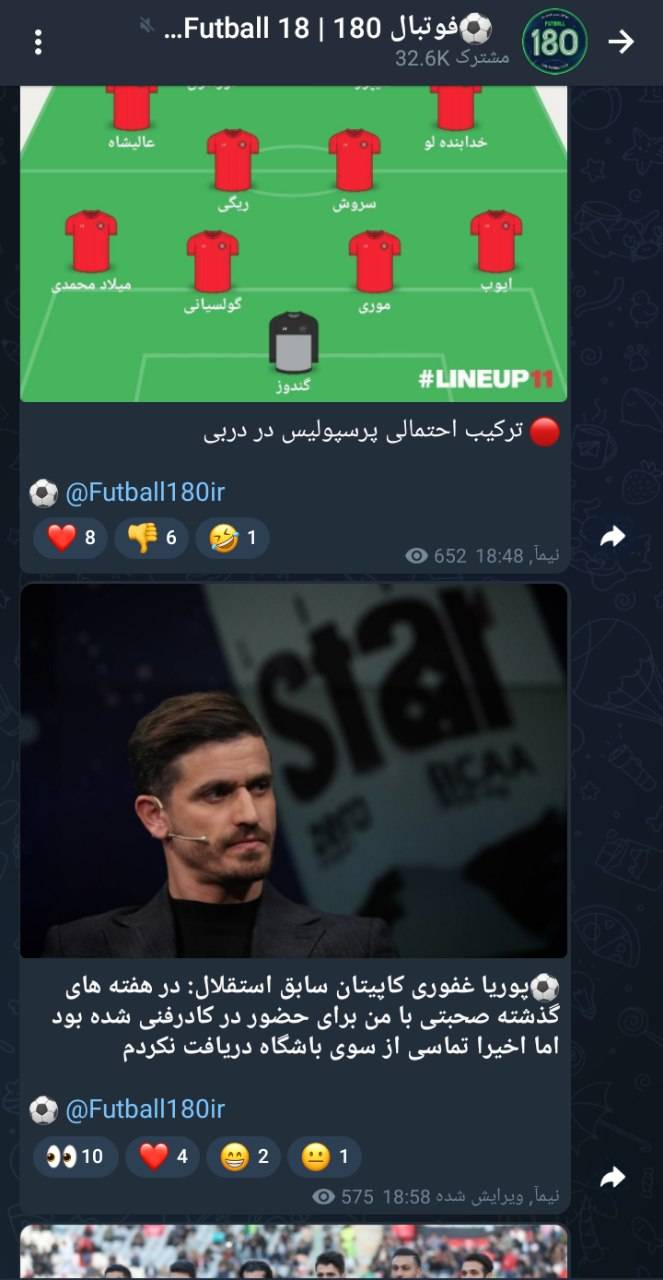Forward the Persepolis lineup post

click(x=612, y=537)
